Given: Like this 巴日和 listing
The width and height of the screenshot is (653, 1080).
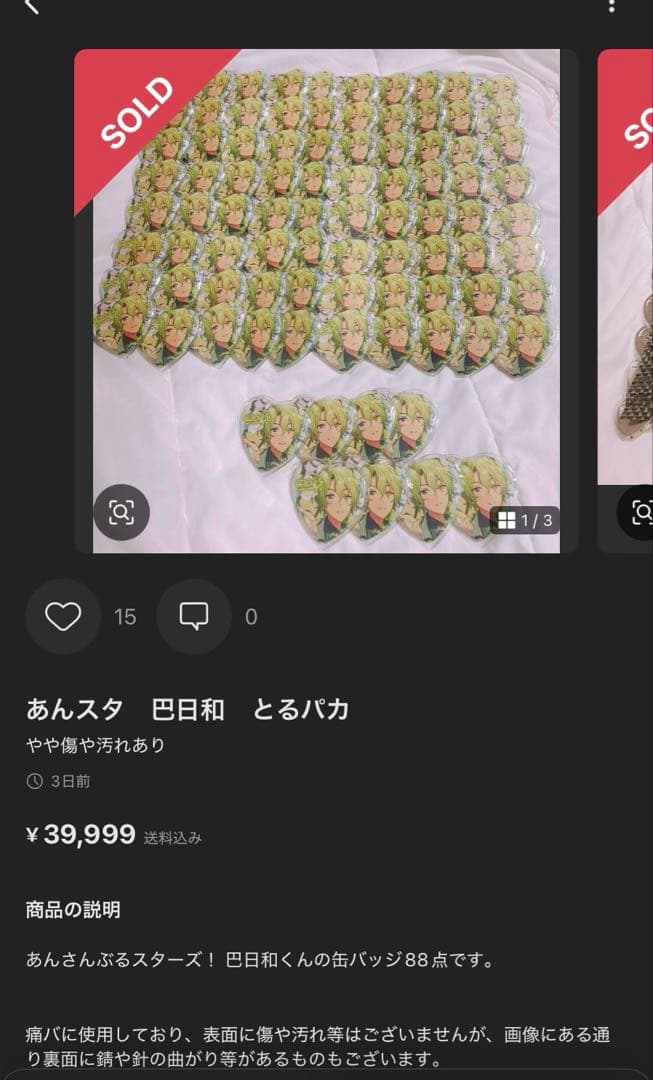Looking at the screenshot, I should [x=63, y=617].
